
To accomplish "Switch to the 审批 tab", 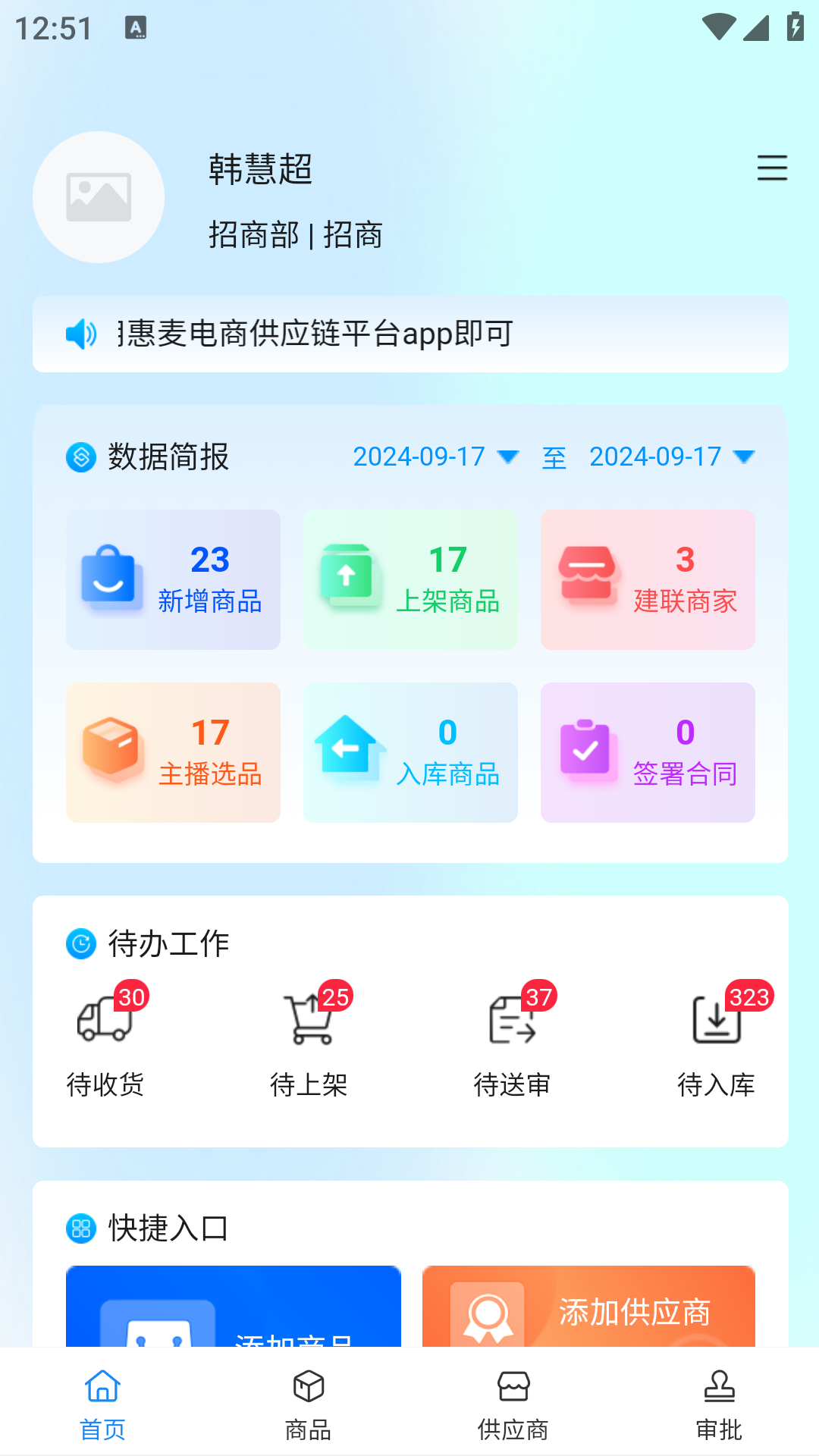I will 718,1404.
